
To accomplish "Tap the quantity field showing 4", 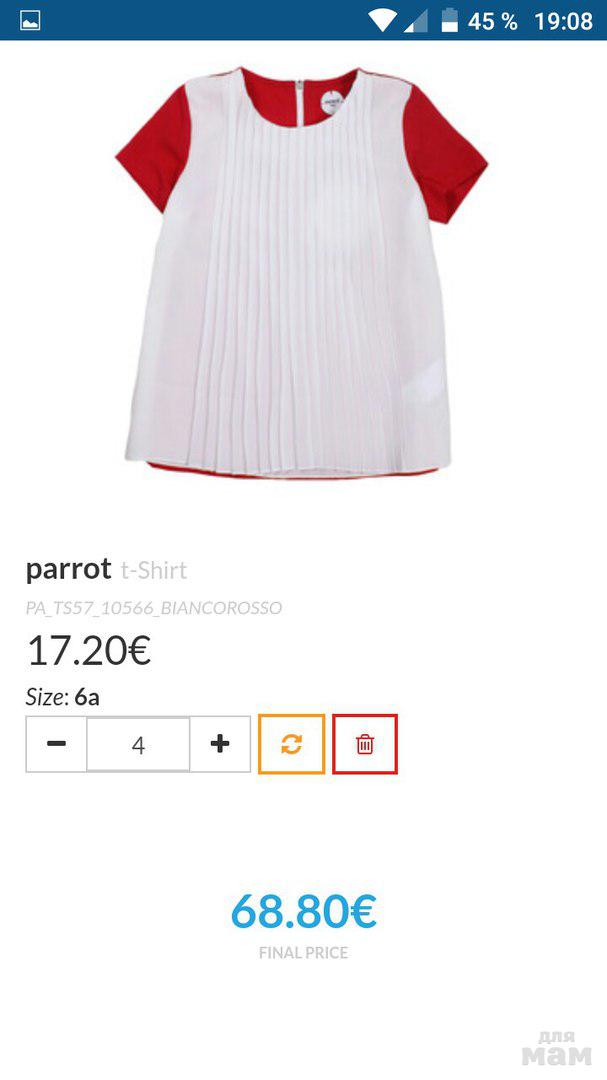I will [138, 744].
